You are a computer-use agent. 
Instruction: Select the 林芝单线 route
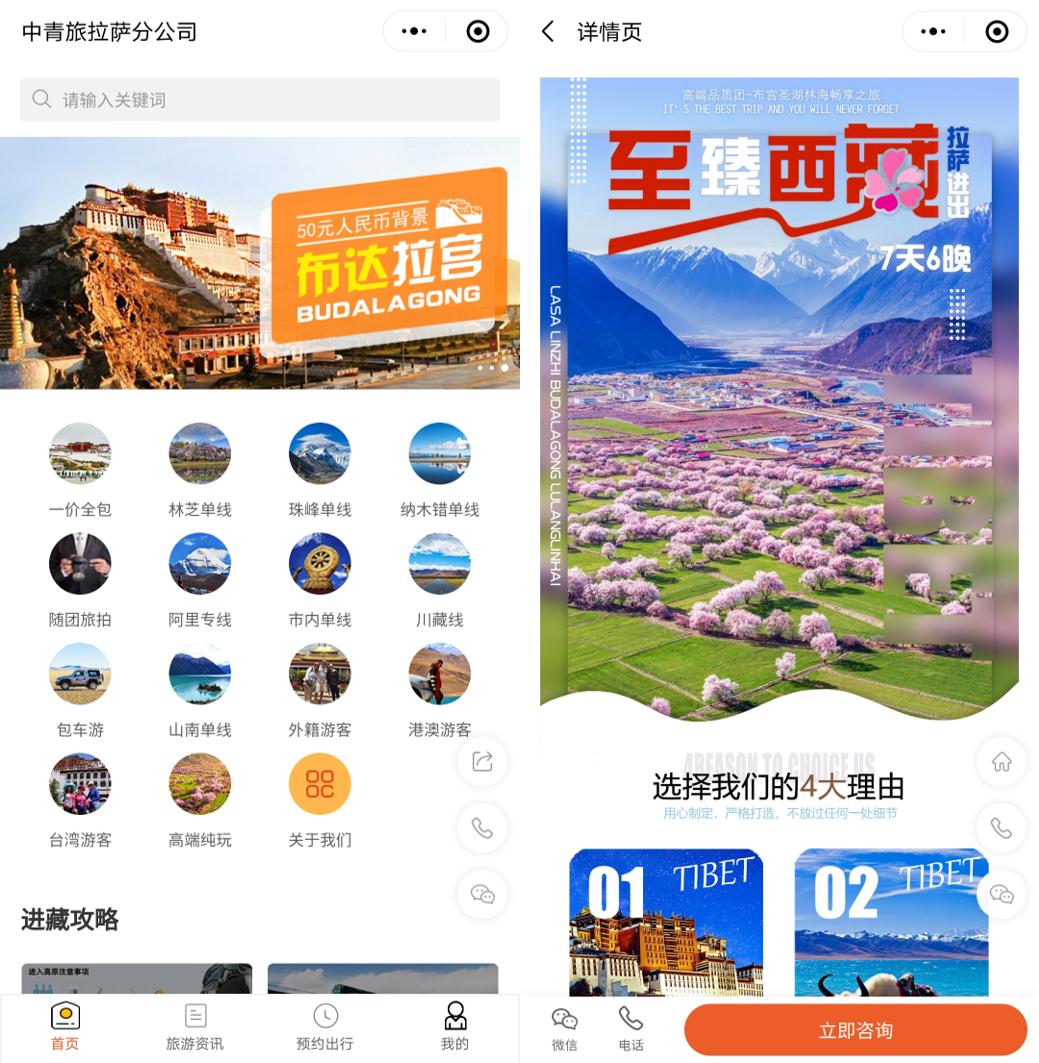tap(200, 454)
